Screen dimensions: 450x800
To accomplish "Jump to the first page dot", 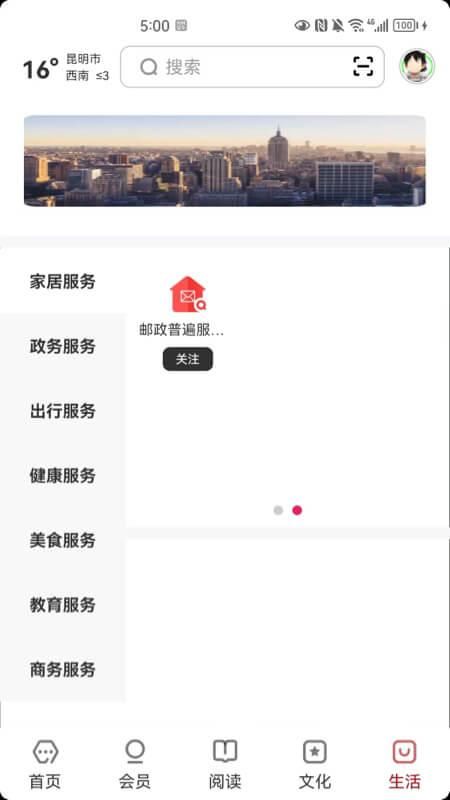I will tap(278, 510).
